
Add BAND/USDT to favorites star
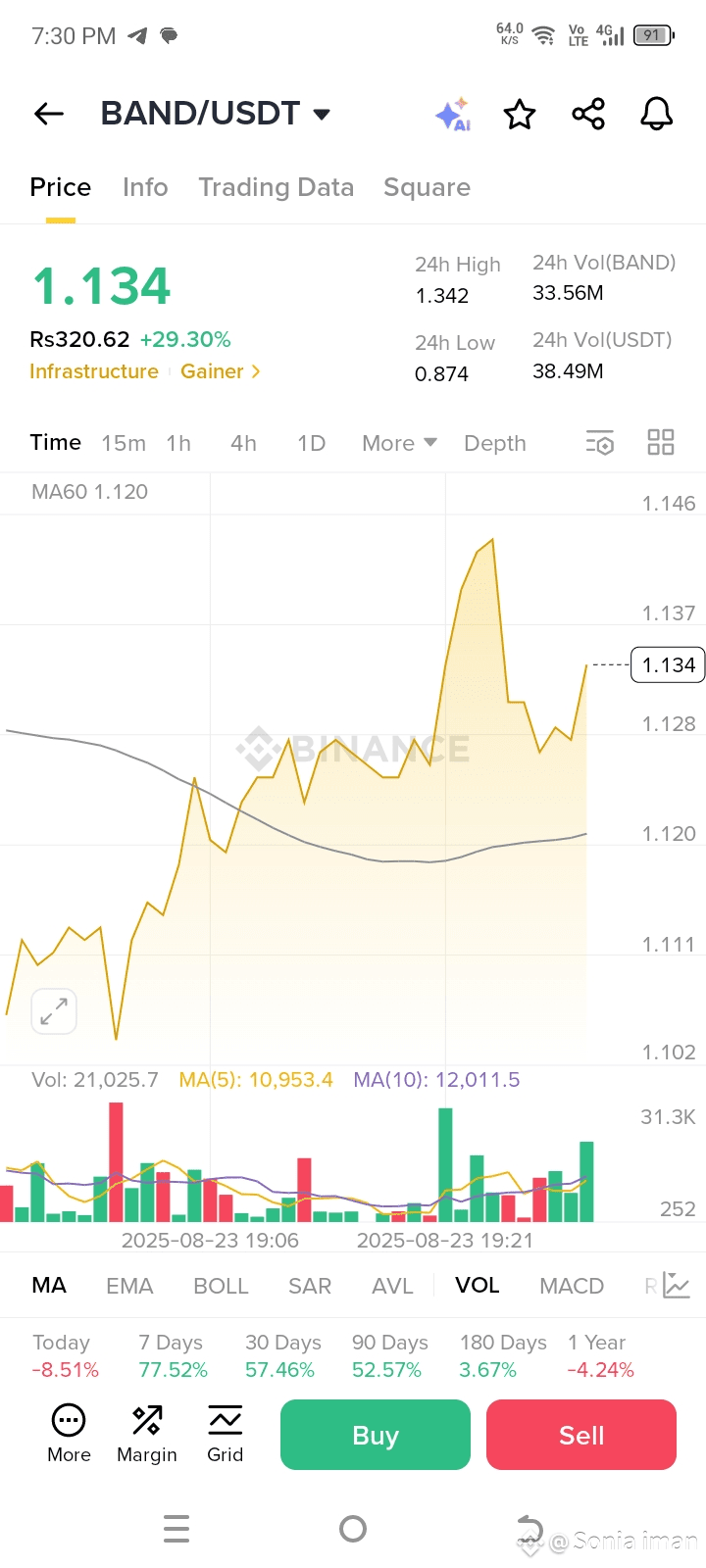click(520, 115)
